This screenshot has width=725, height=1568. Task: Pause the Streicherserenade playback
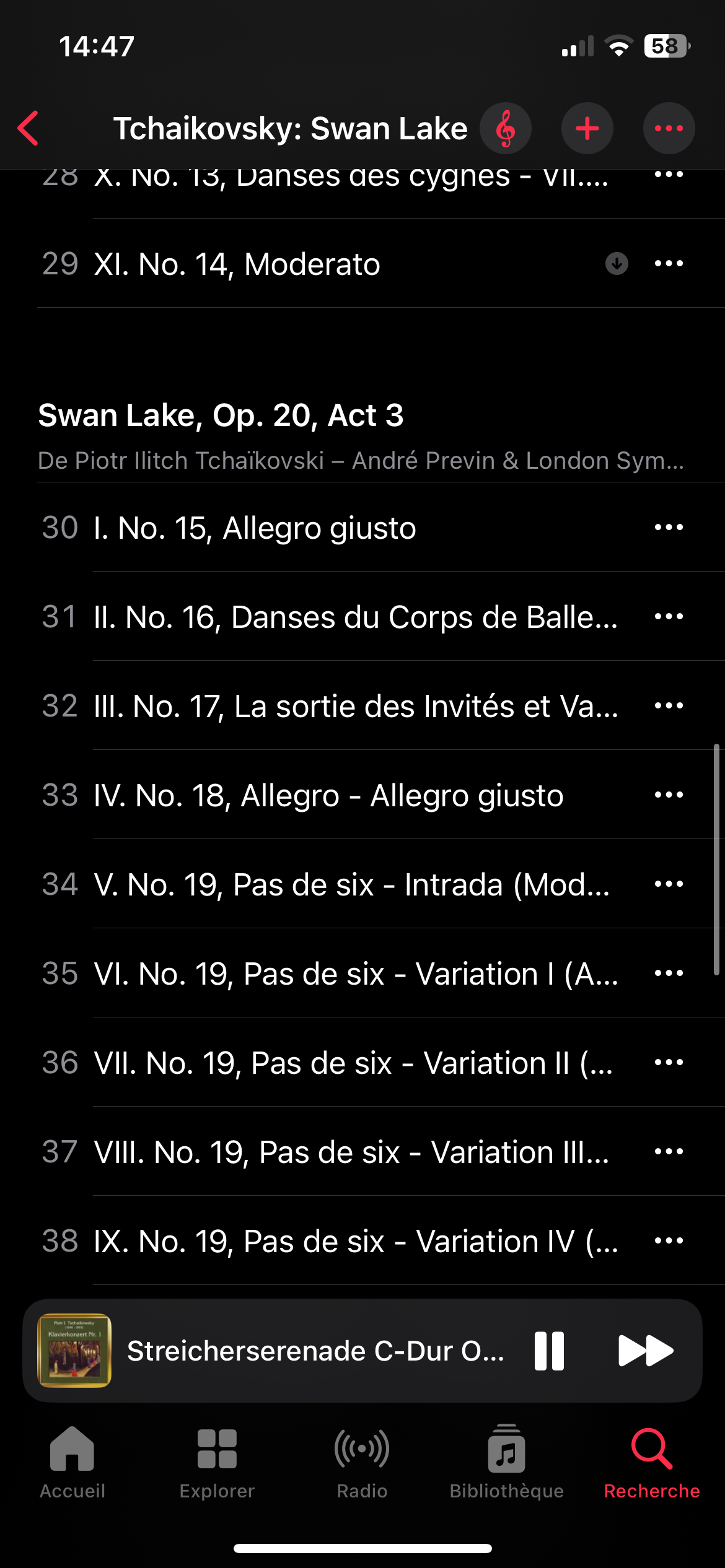(x=549, y=1351)
